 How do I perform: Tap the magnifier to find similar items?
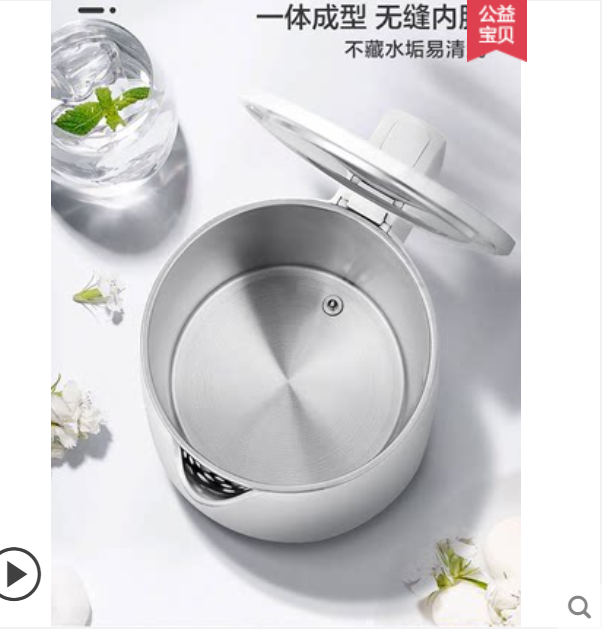point(579,605)
